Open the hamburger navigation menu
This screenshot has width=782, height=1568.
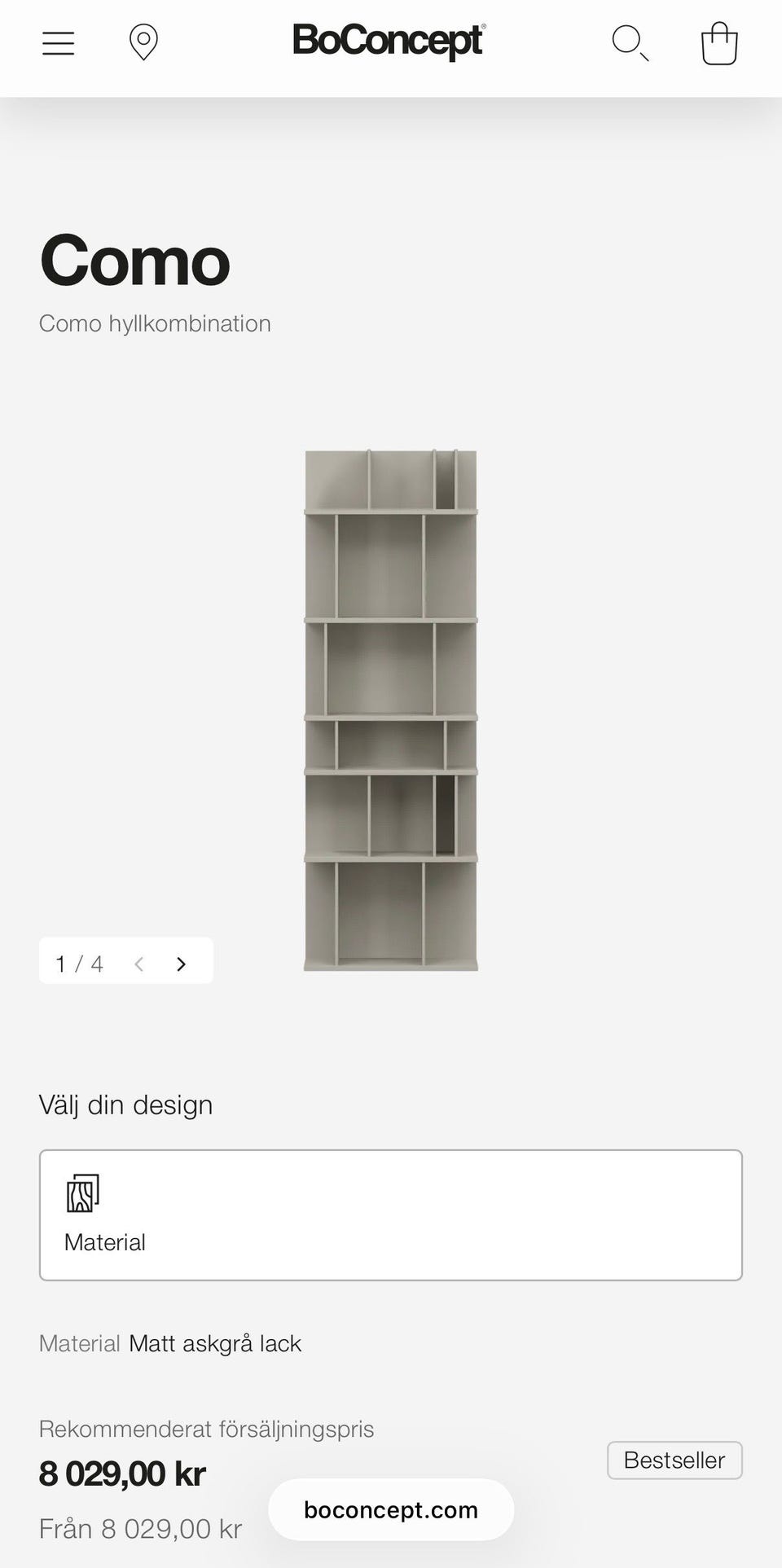[57, 42]
